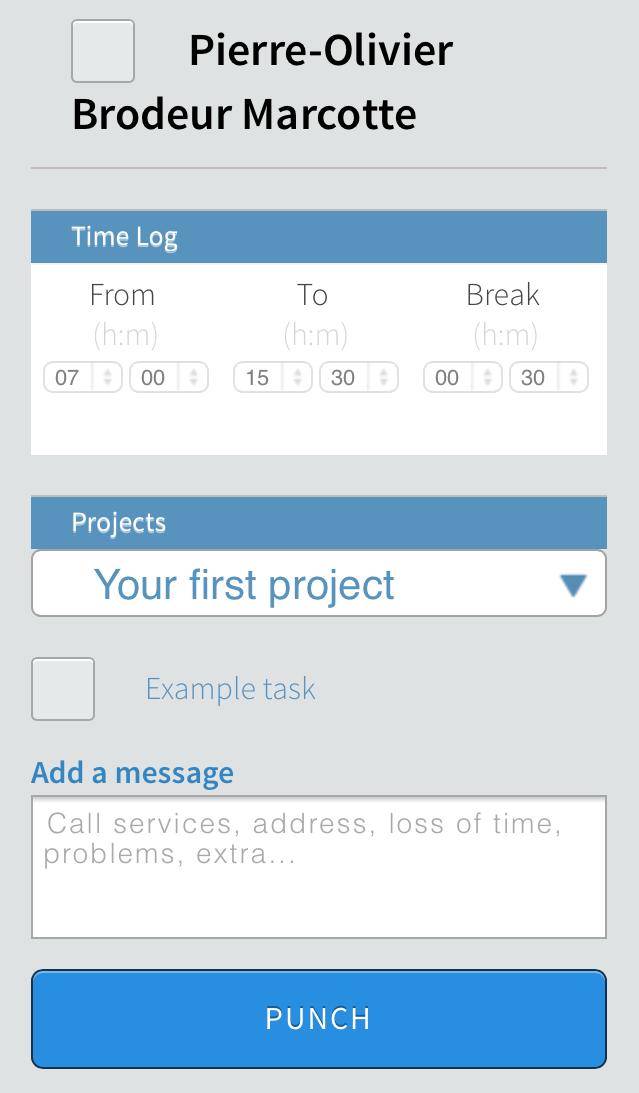Focus the Add a message text box
Screen dimensions: 639x1093
(319, 867)
